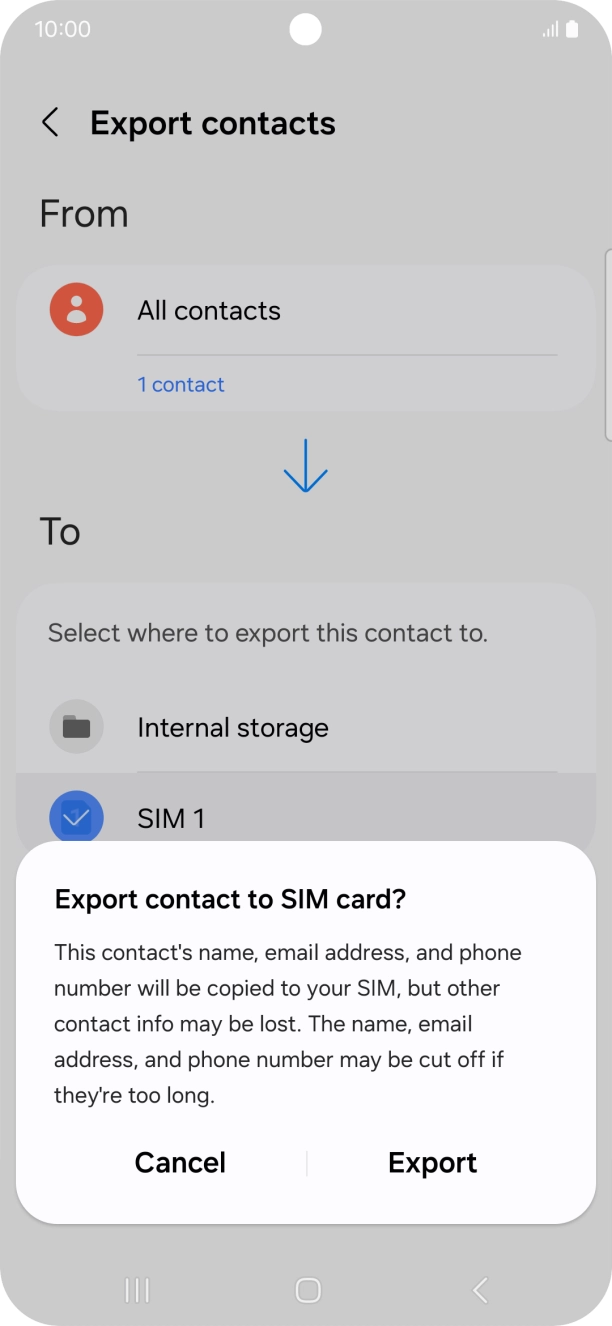Viewport: 612px width, 1326px height.
Task: Confirm Export to SIM card
Action: click(x=432, y=1163)
